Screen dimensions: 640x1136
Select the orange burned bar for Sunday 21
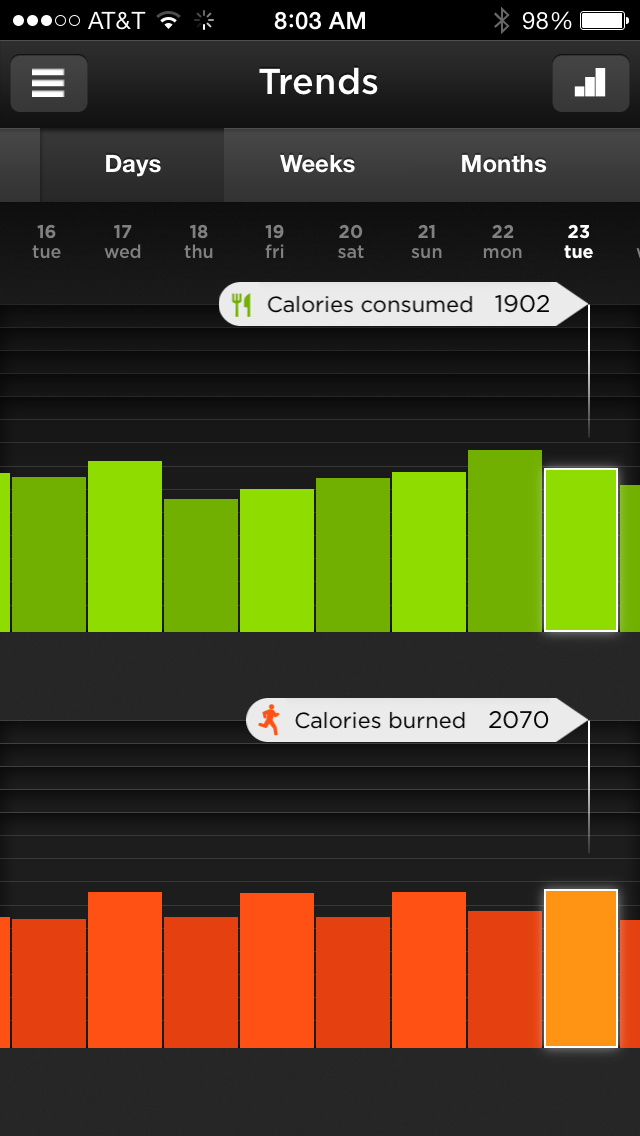coord(429,969)
